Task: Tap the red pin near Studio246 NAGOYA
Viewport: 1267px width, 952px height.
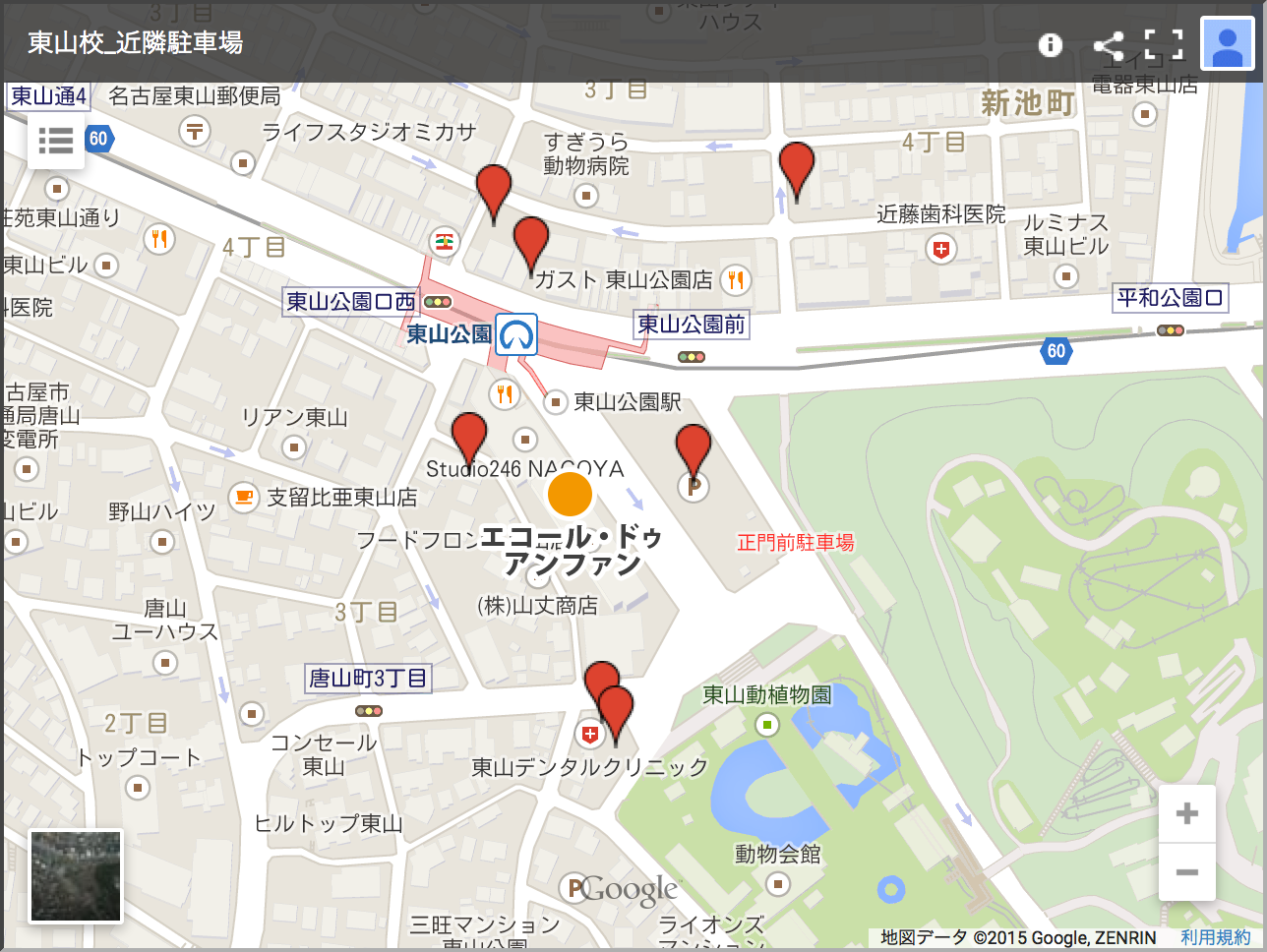Action: (469, 437)
